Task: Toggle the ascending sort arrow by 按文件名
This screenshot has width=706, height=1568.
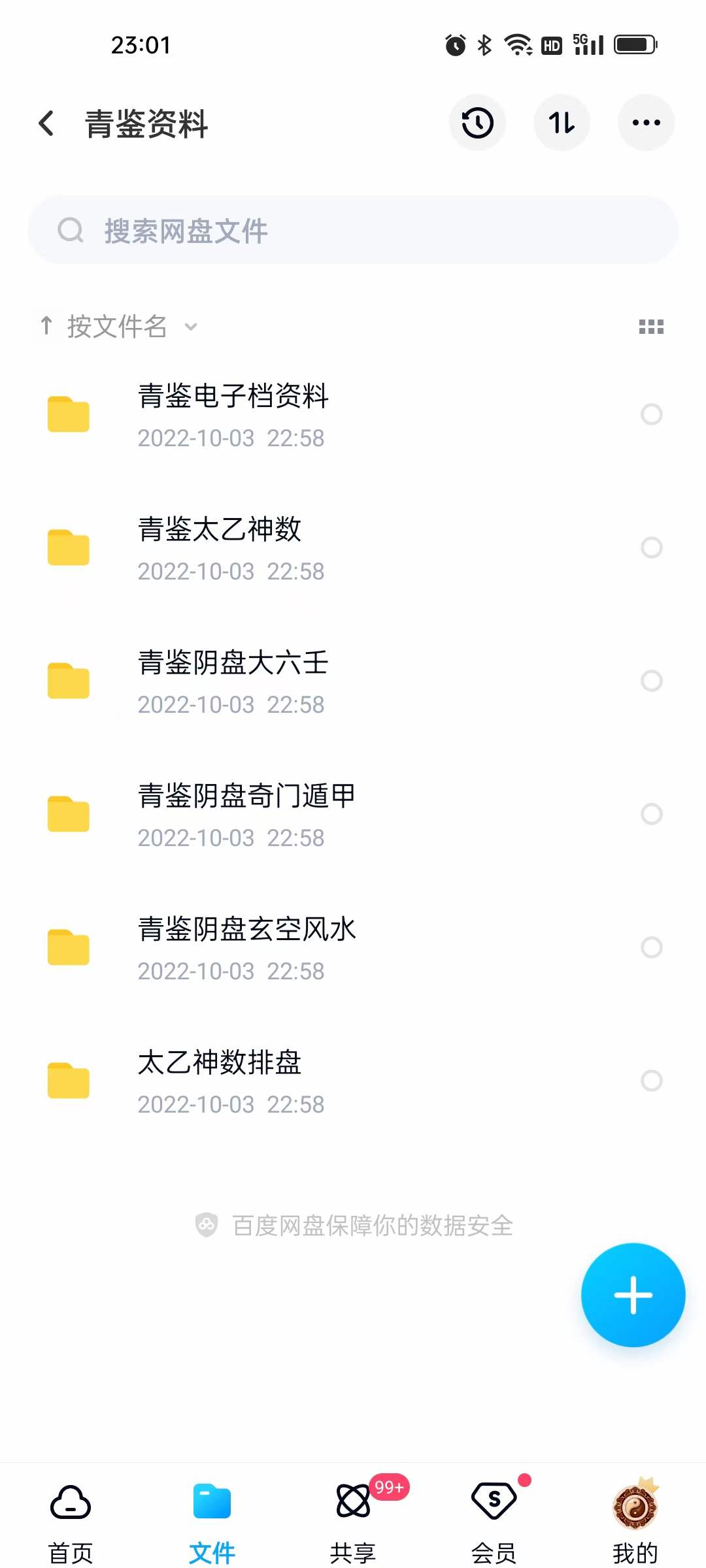Action: point(46,326)
